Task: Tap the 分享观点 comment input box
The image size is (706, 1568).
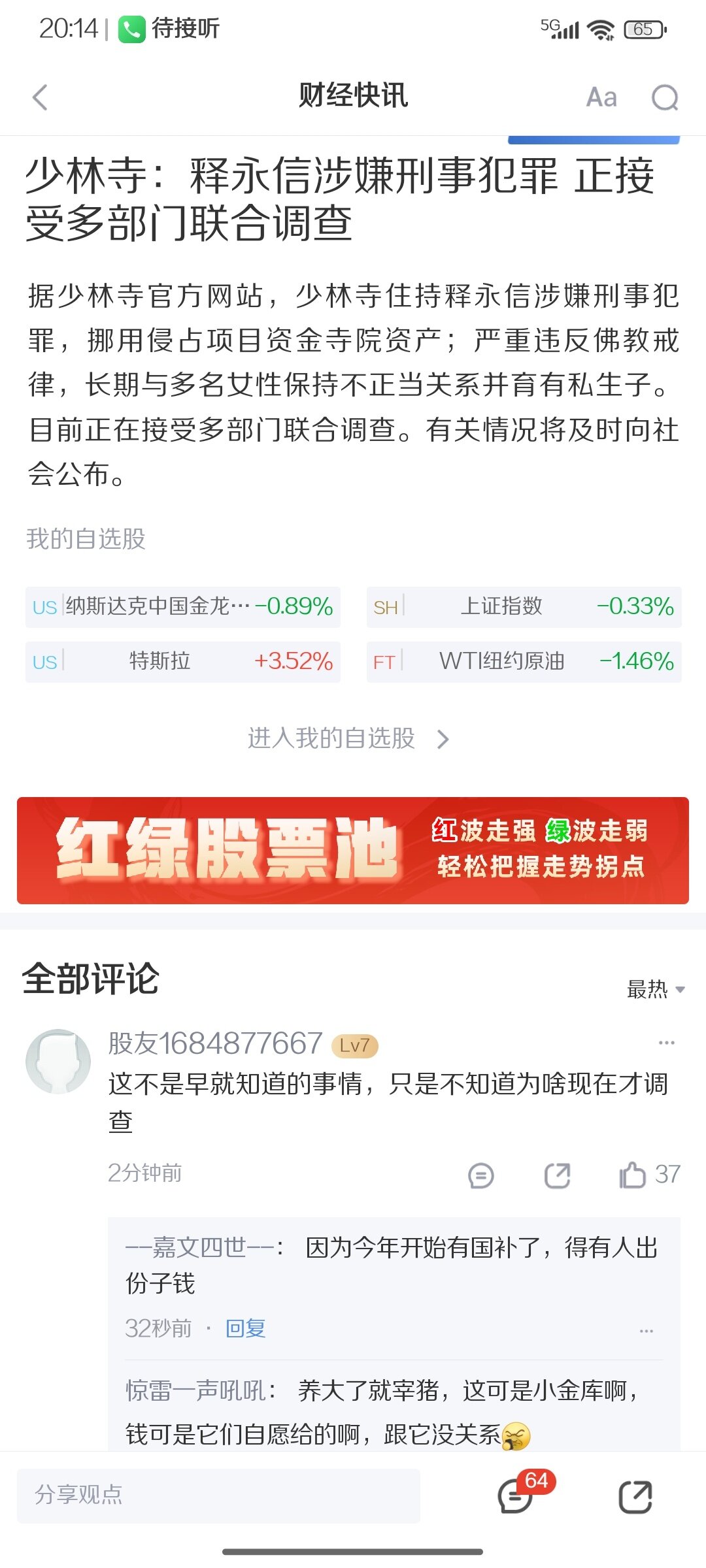Action: [218, 1495]
